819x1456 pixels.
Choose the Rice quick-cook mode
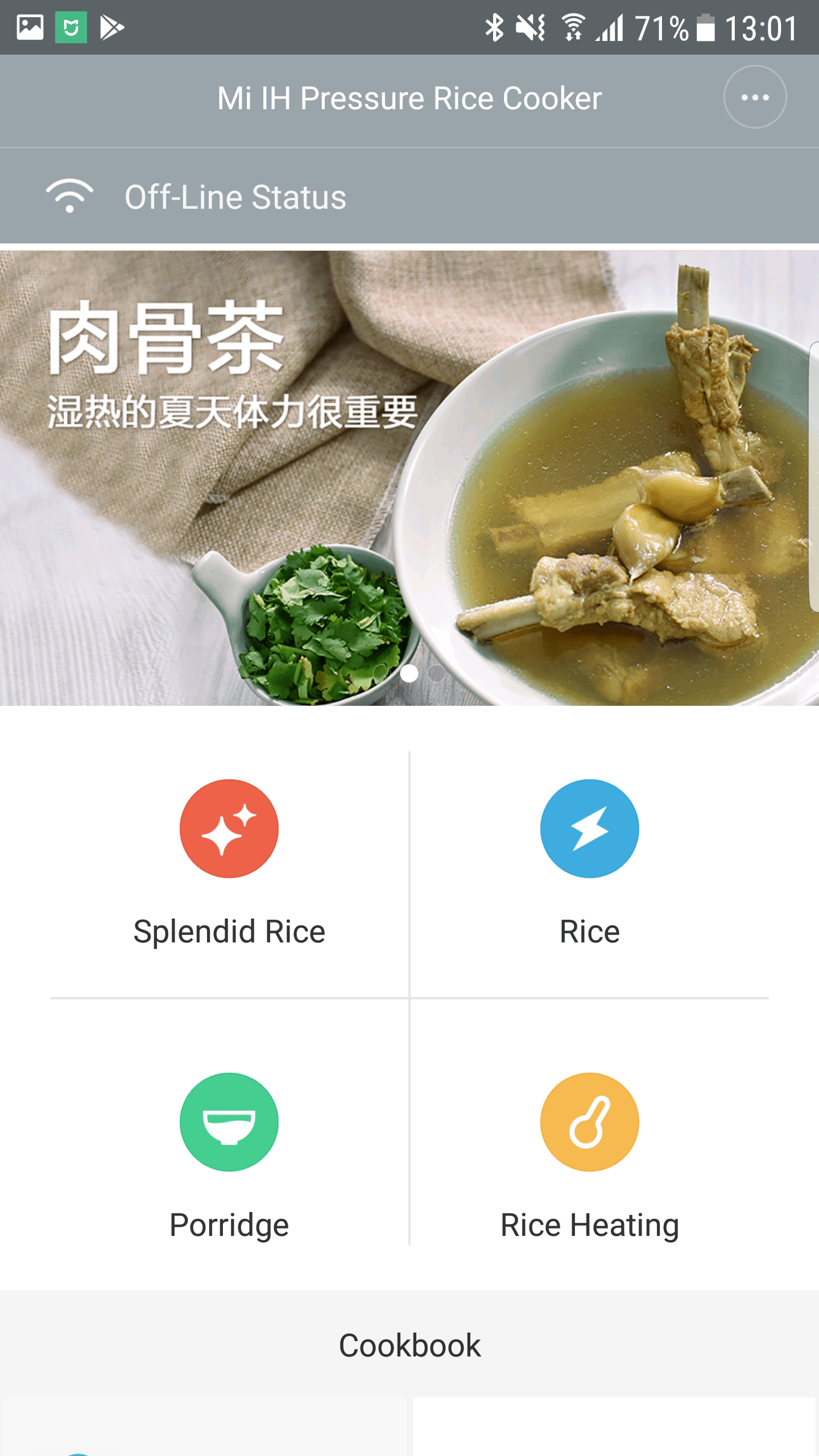[x=590, y=863]
